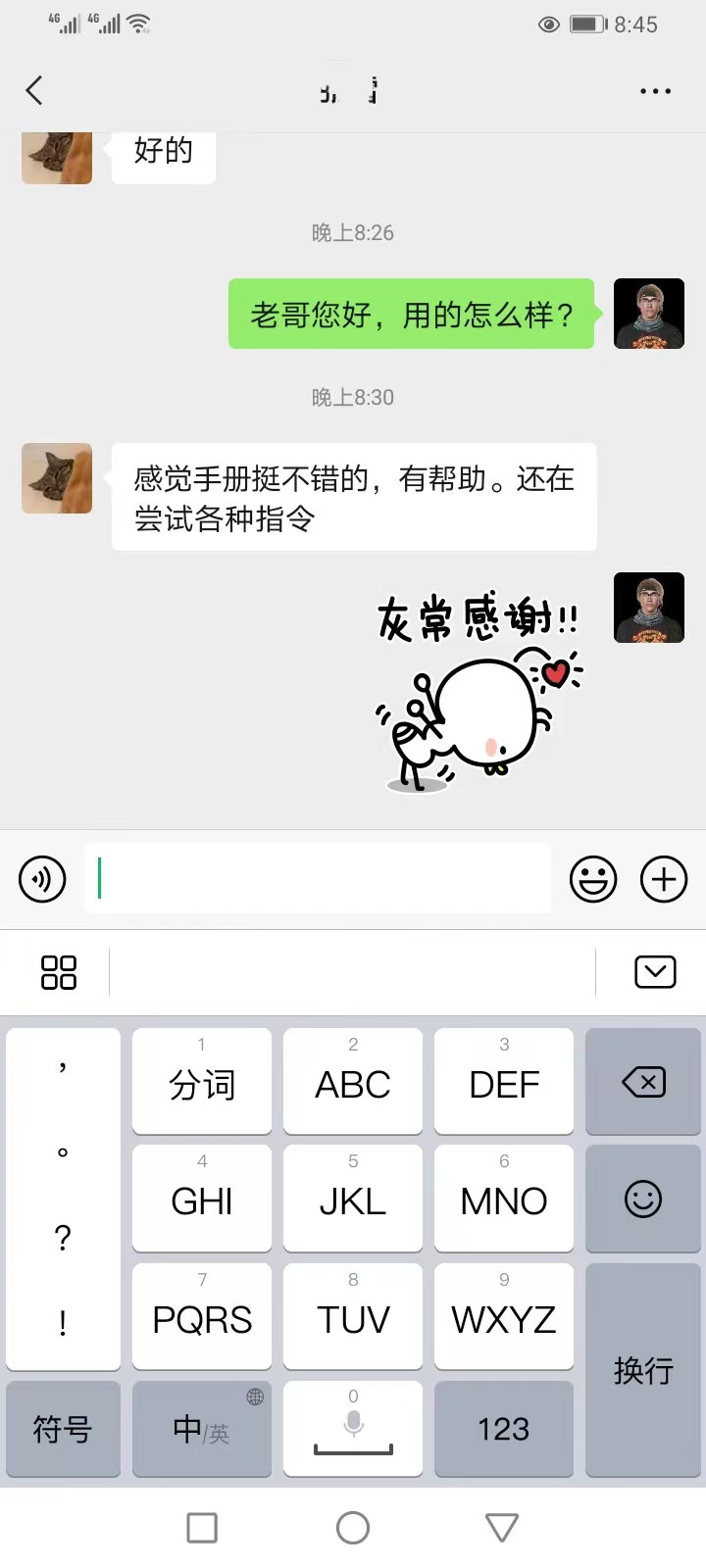Go back from this chat
Image resolution: width=706 pixels, height=1568 pixels.
click(34, 91)
